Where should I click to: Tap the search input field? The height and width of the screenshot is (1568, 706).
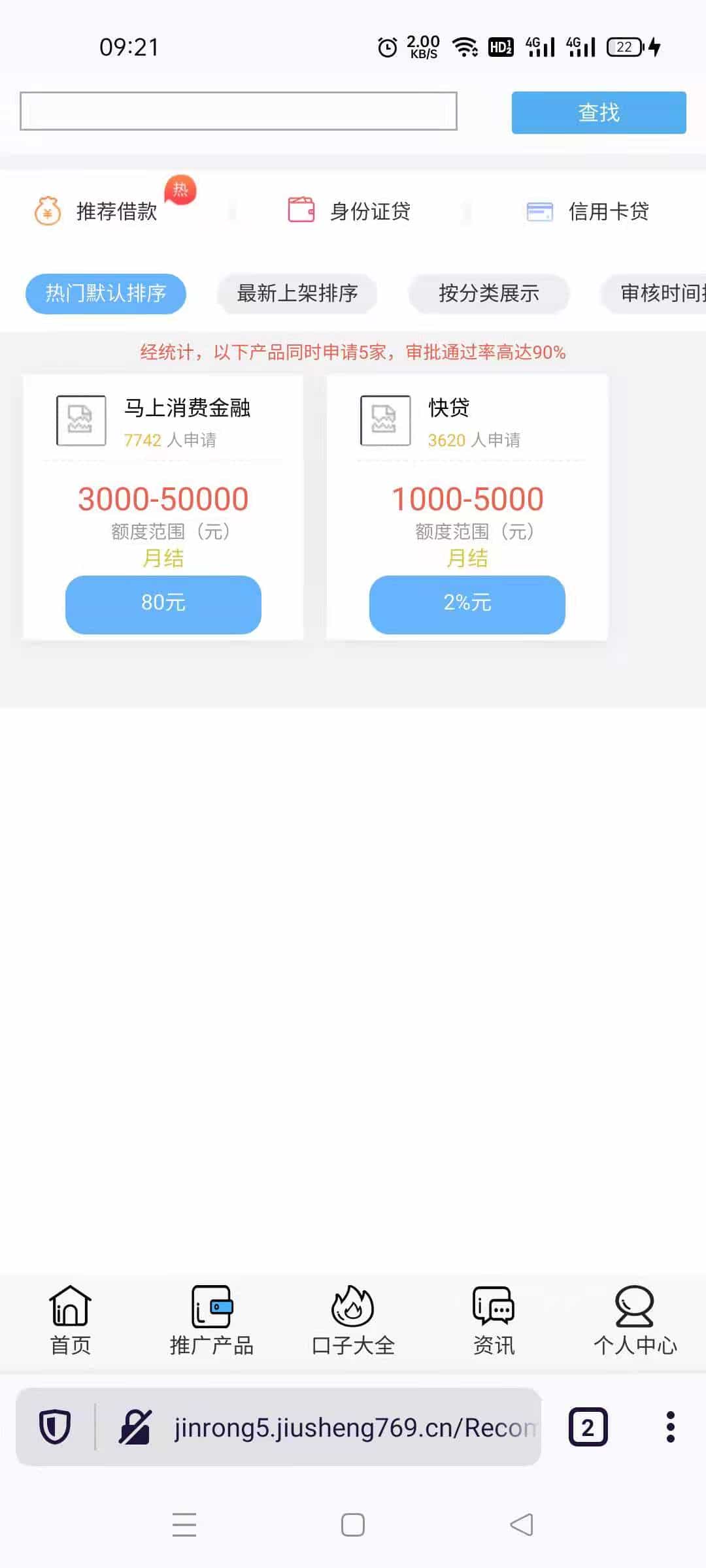(238, 111)
